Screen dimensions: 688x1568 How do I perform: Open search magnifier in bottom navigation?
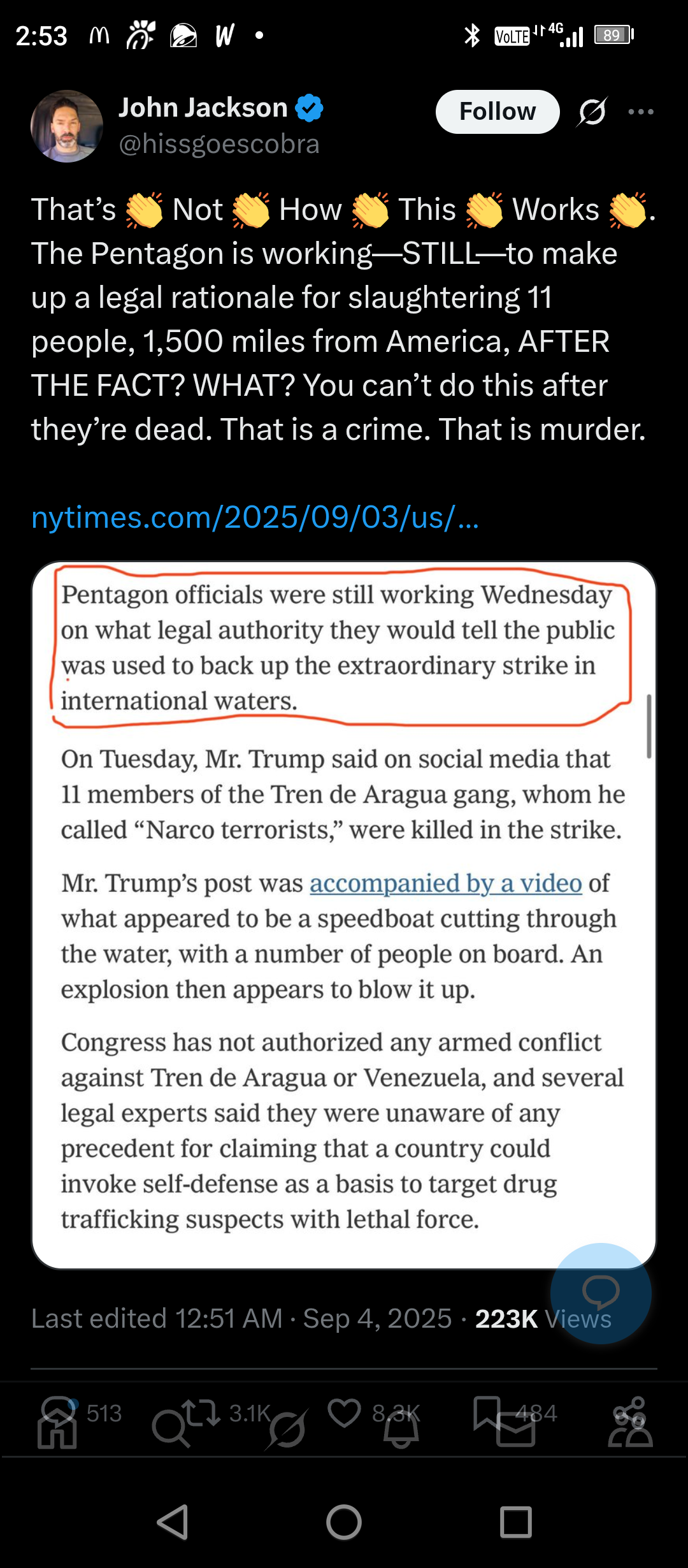tap(169, 1429)
